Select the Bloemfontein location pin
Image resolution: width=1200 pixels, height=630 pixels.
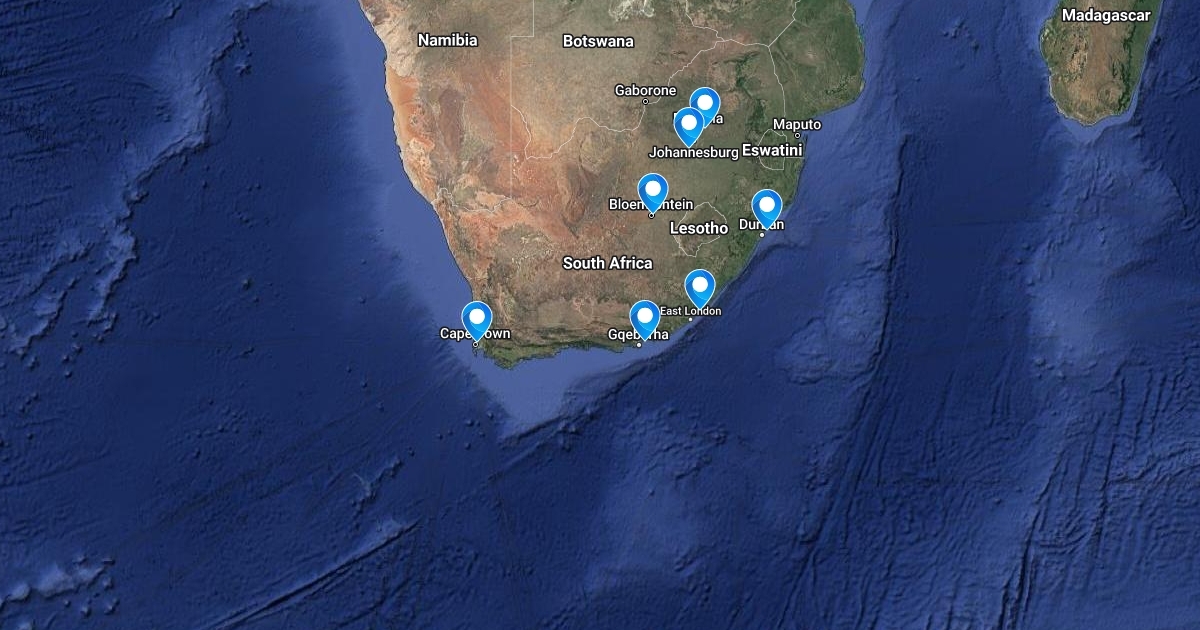coord(653,193)
